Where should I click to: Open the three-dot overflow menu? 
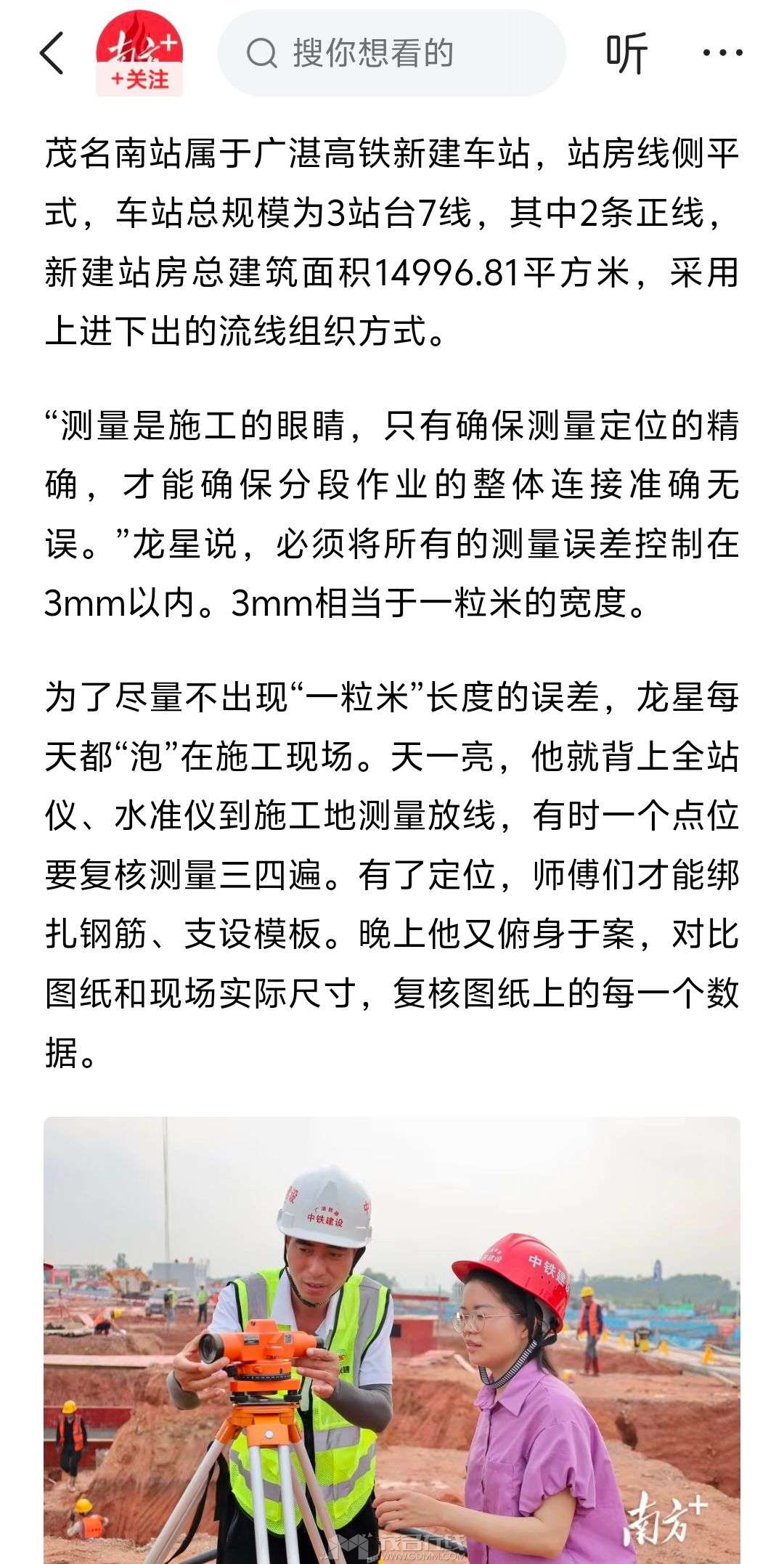[x=723, y=53]
